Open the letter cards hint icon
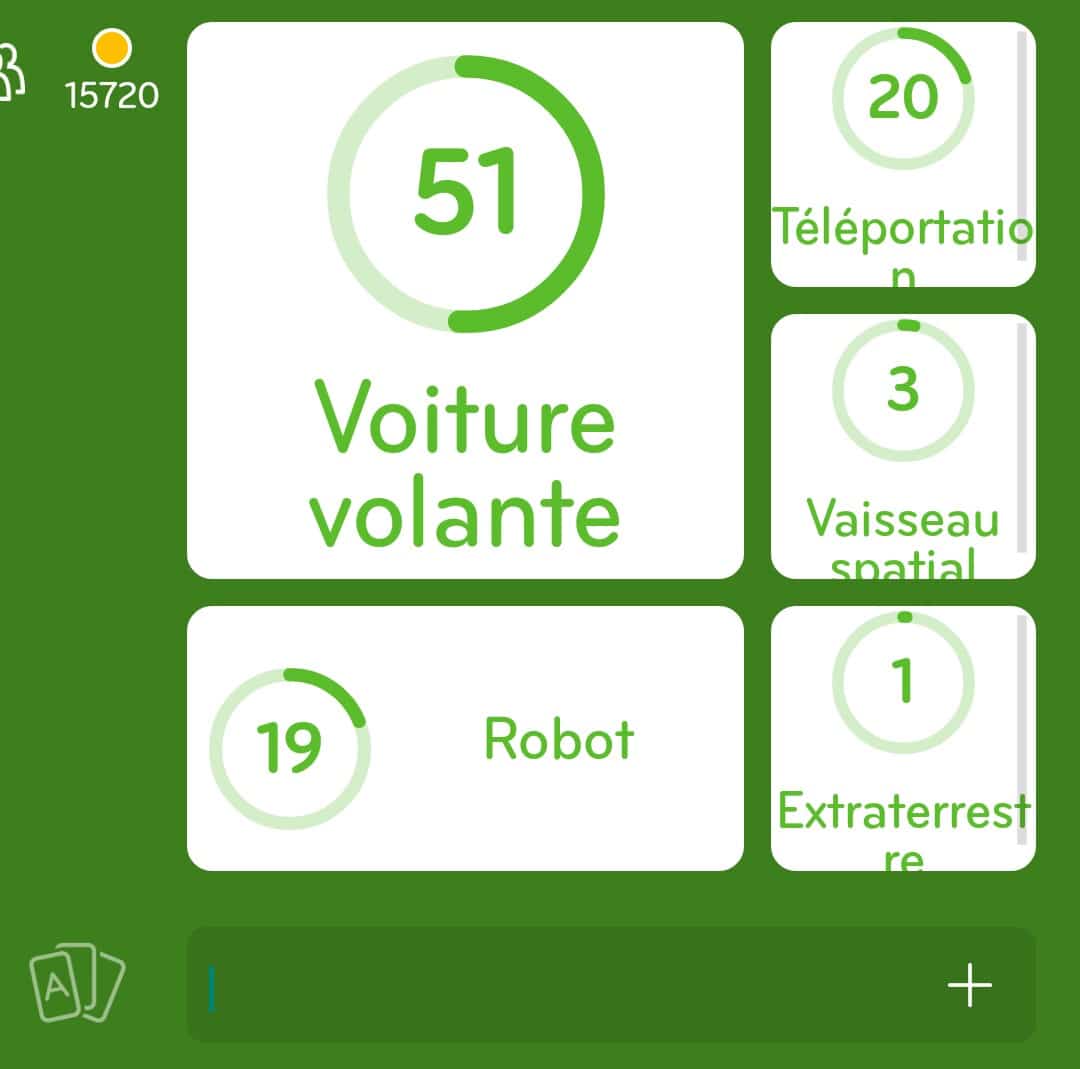 point(77,983)
